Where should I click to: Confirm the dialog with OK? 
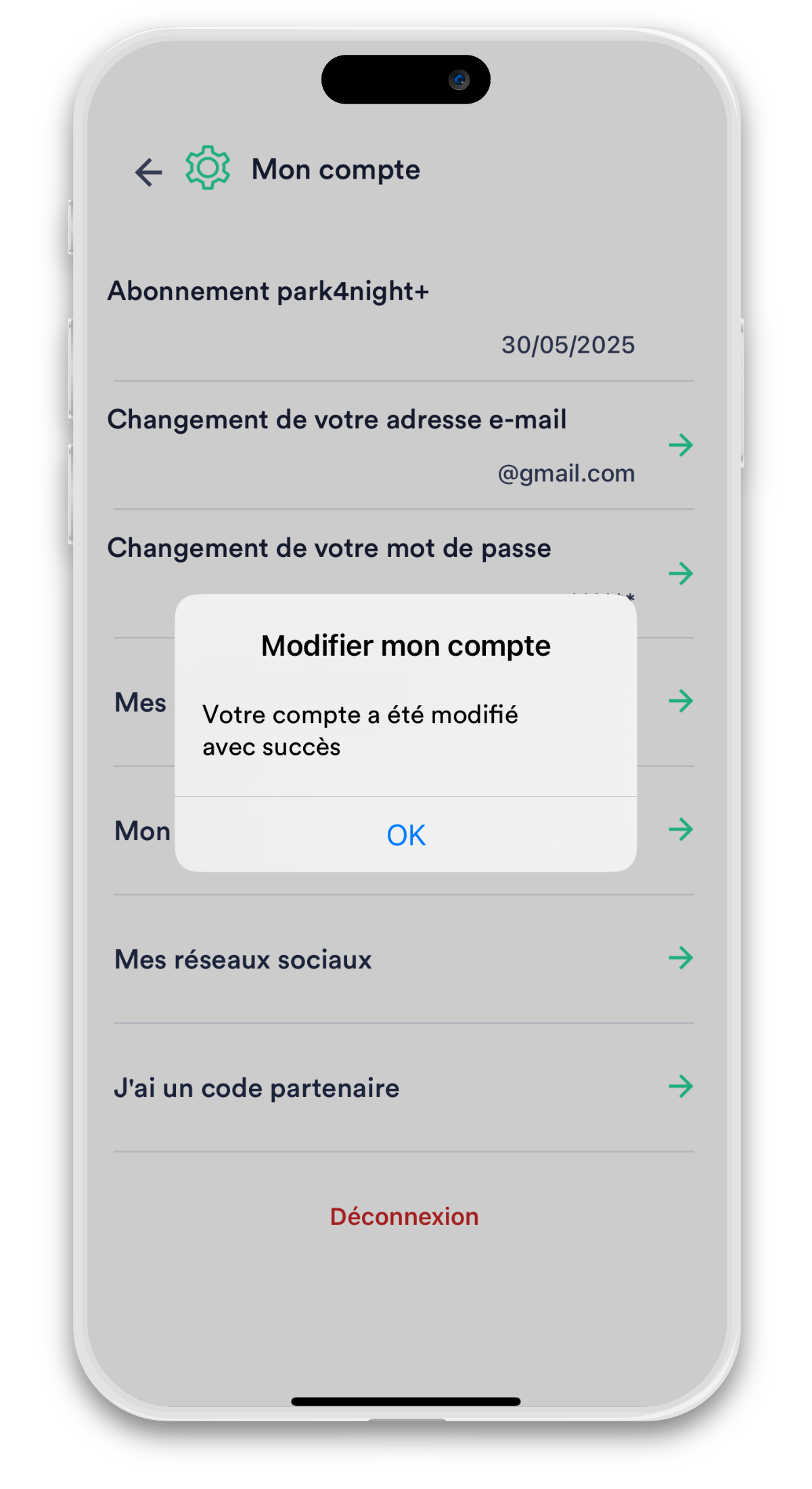(406, 835)
